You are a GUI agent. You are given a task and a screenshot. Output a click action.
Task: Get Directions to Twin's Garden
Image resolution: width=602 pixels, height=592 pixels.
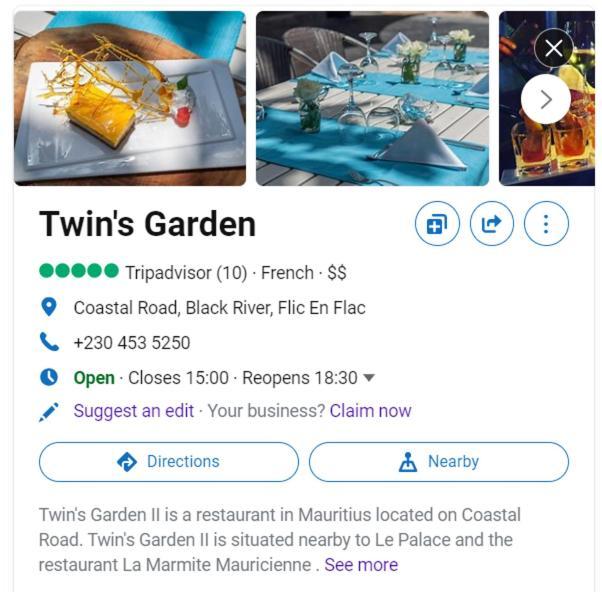pos(168,462)
